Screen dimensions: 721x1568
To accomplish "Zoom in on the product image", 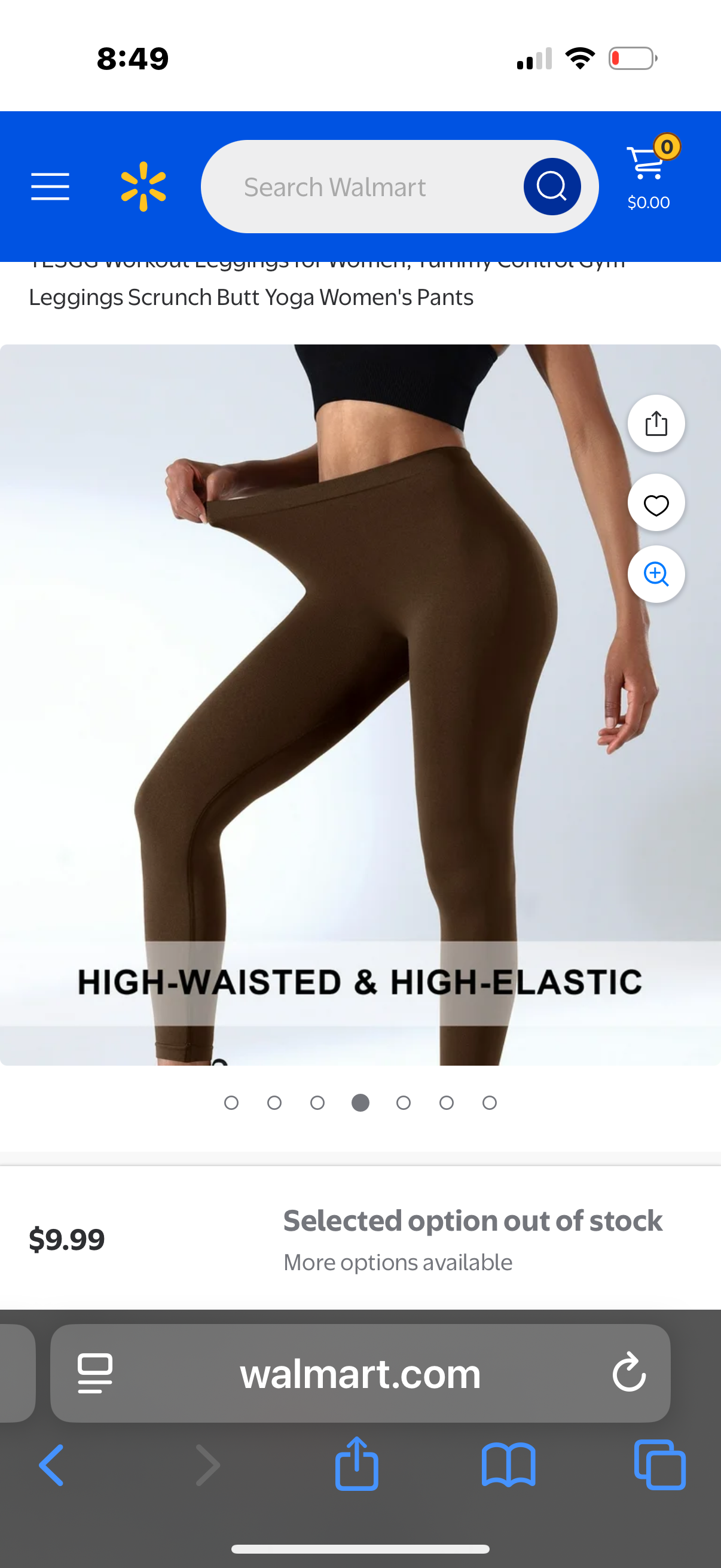I will [x=656, y=574].
